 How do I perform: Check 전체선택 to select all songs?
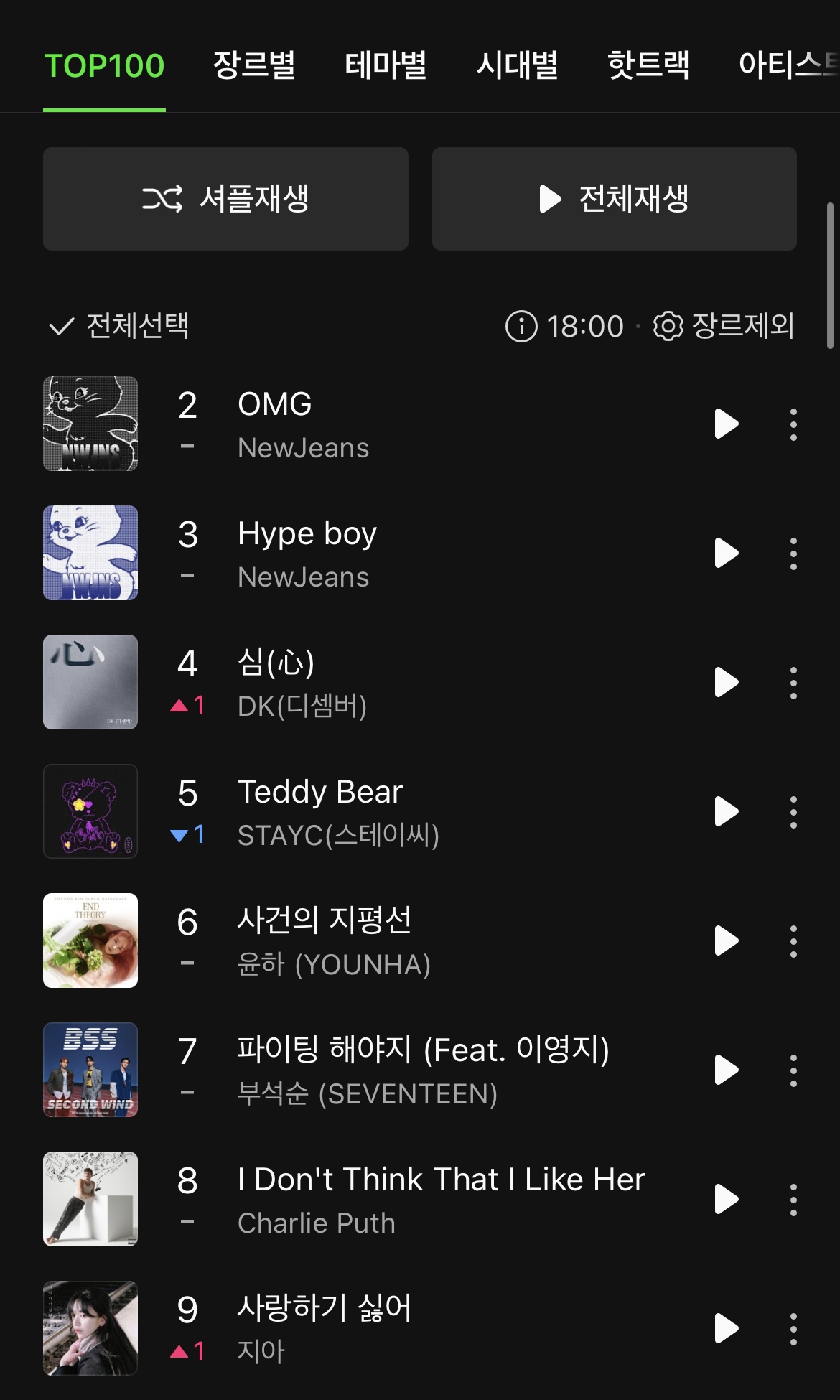coord(119,326)
